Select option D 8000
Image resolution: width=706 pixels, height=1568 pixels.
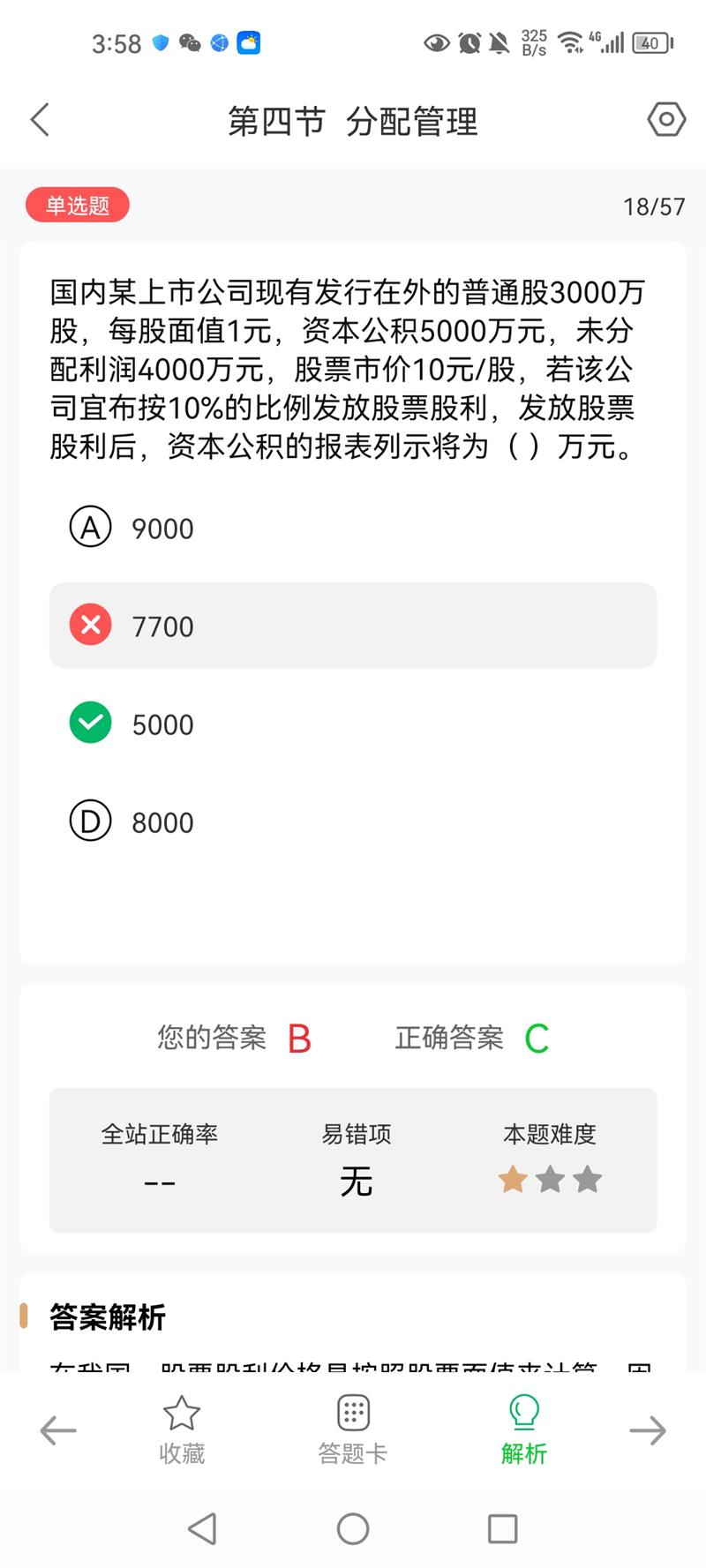tap(353, 822)
